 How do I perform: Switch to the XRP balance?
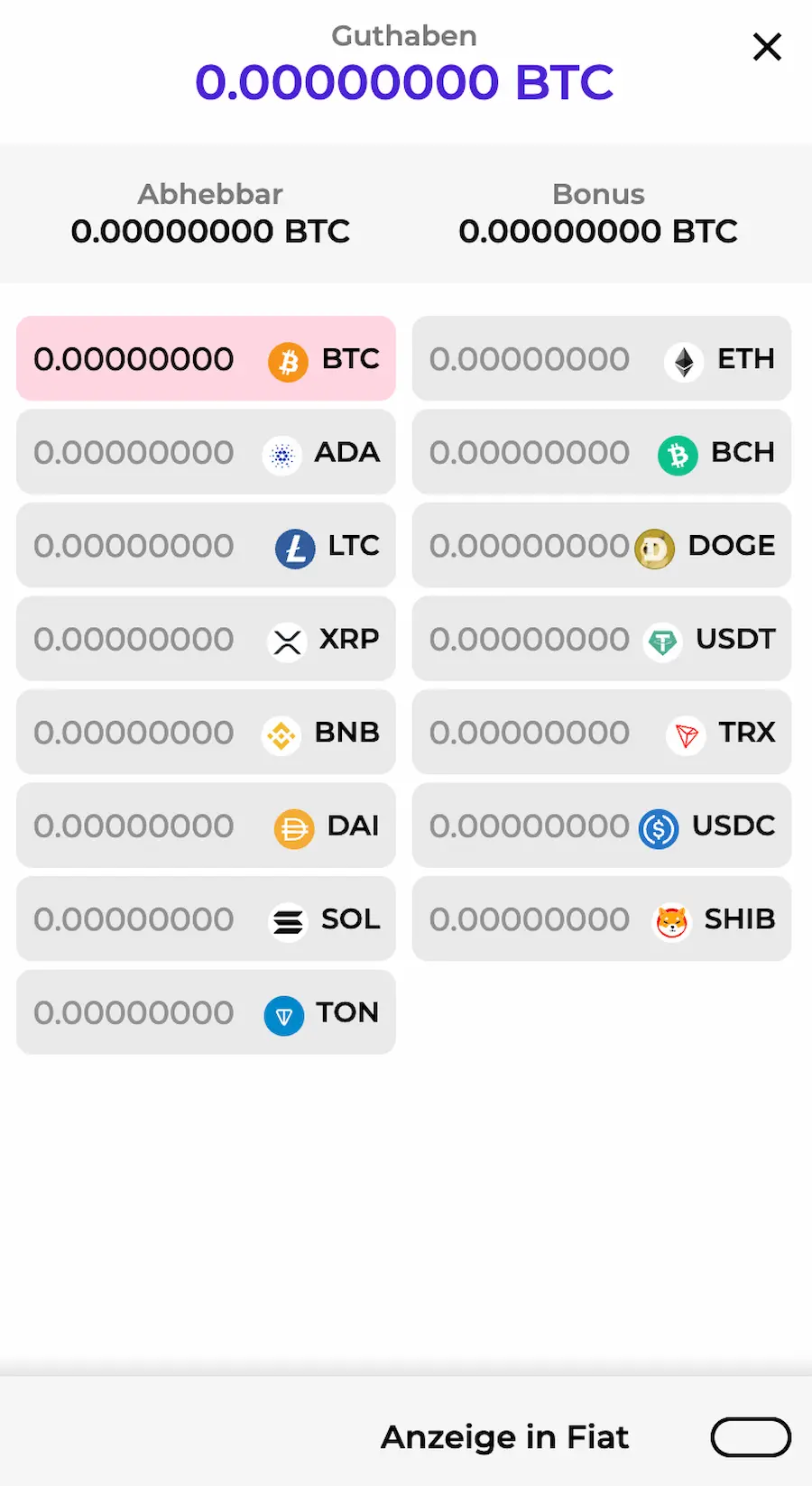coord(206,639)
